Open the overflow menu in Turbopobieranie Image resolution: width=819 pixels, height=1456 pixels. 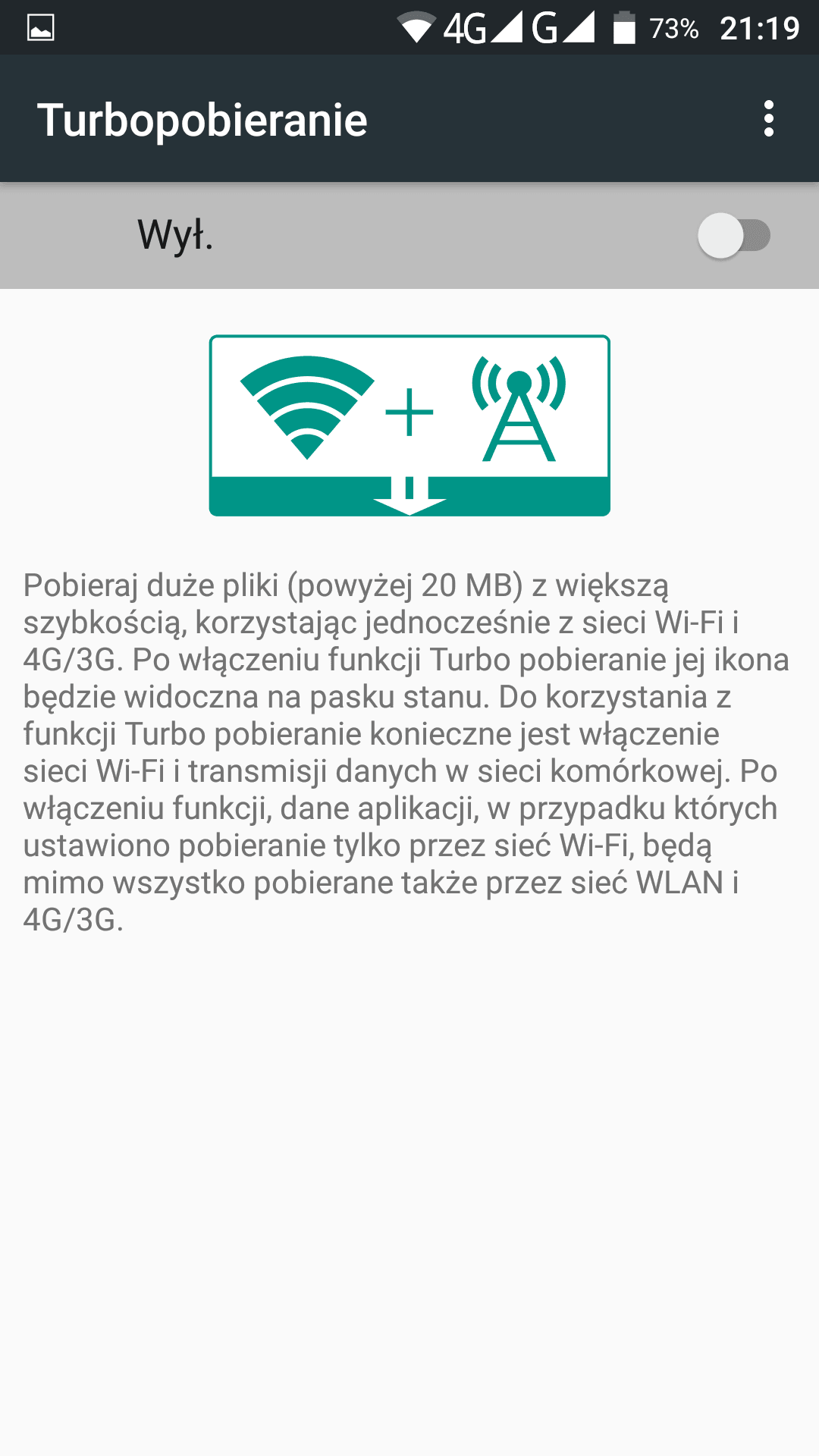point(768,119)
